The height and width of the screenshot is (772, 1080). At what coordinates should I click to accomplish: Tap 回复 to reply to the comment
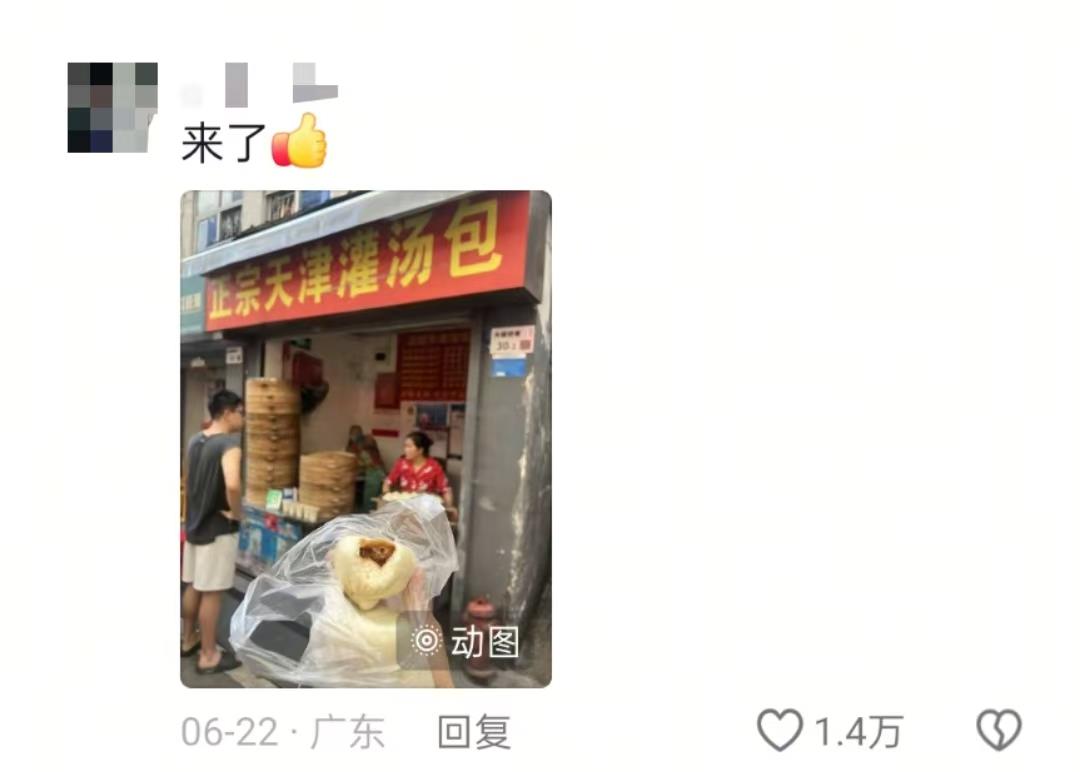[474, 733]
